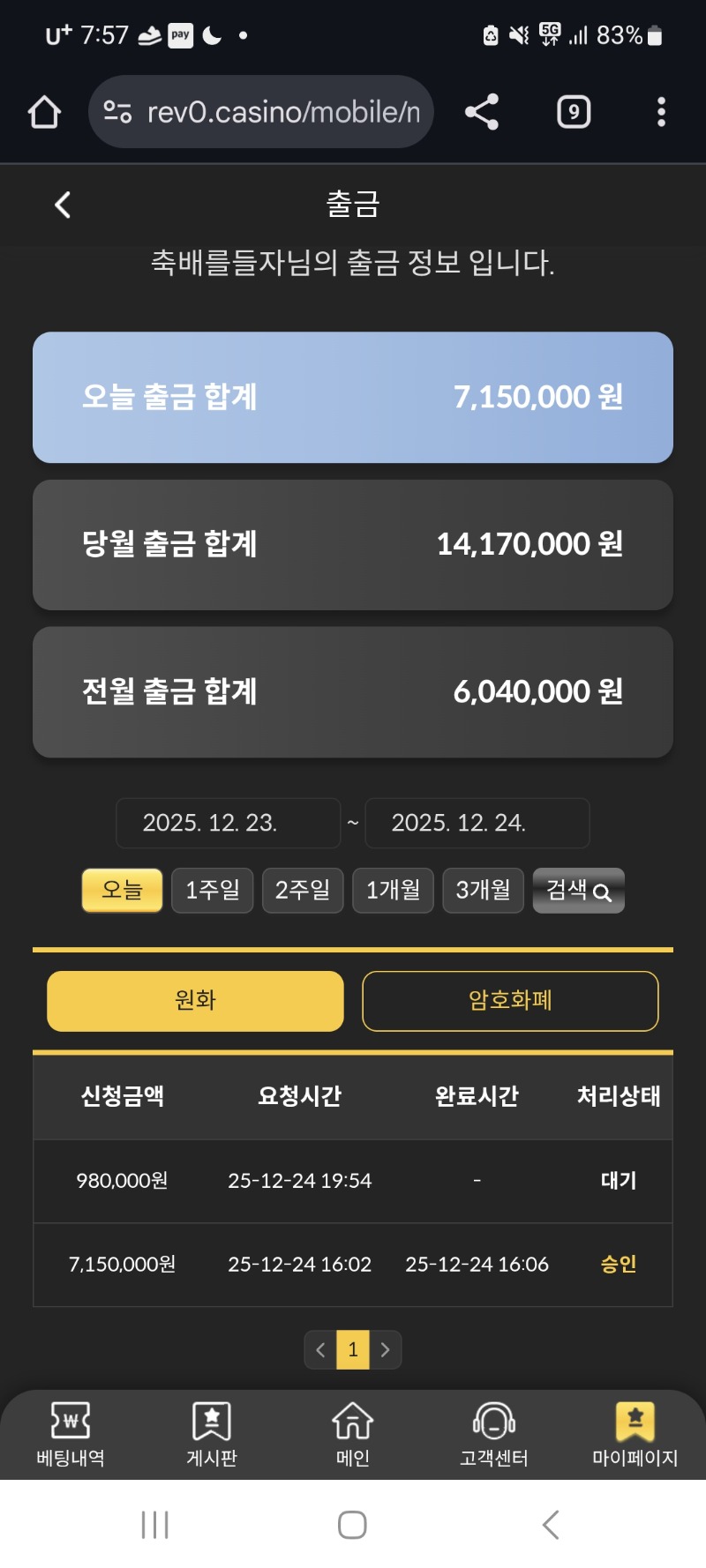Filter withdrawals by 1개월

pyautogui.click(x=393, y=890)
